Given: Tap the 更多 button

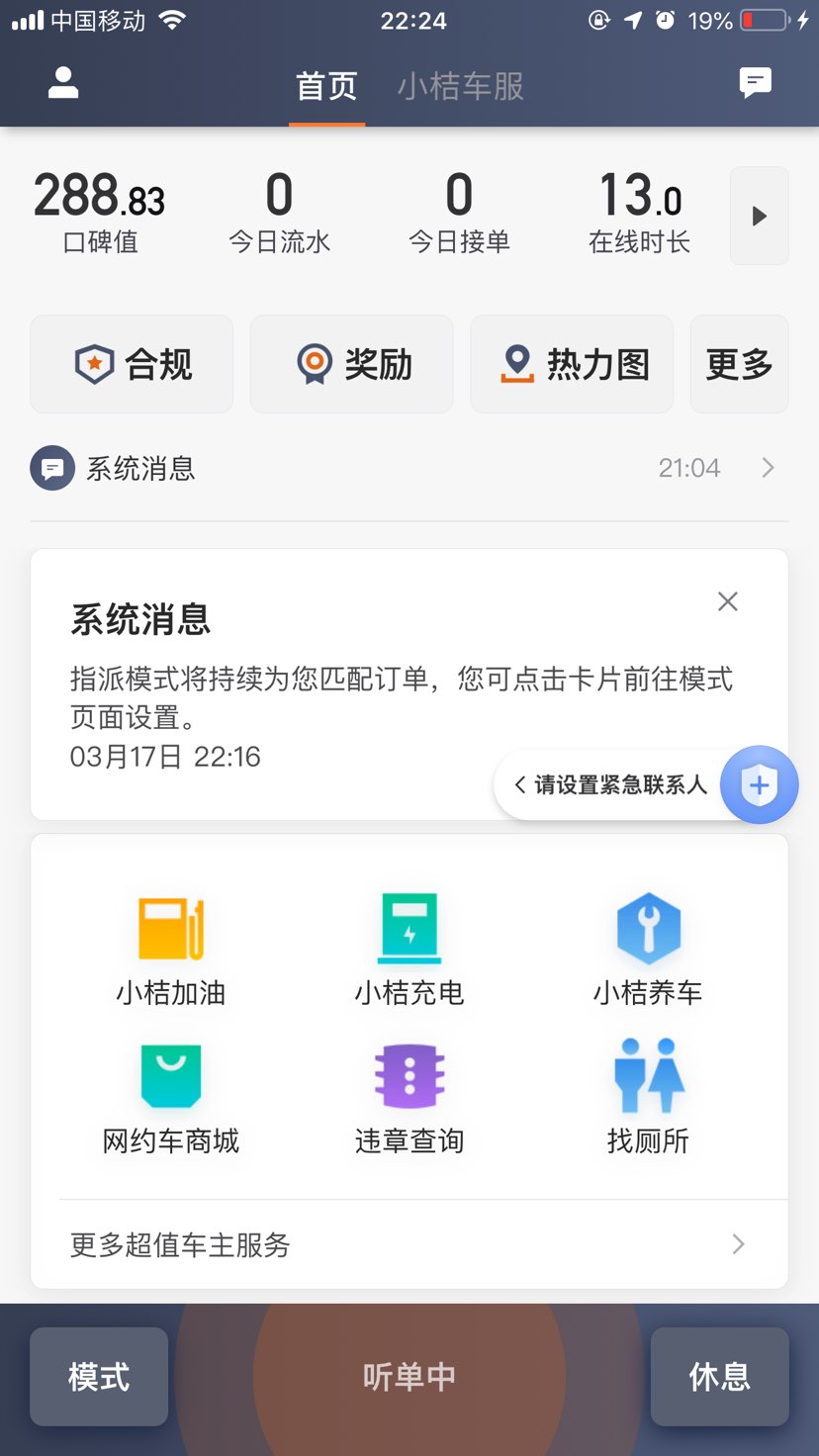Looking at the screenshot, I should (739, 364).
